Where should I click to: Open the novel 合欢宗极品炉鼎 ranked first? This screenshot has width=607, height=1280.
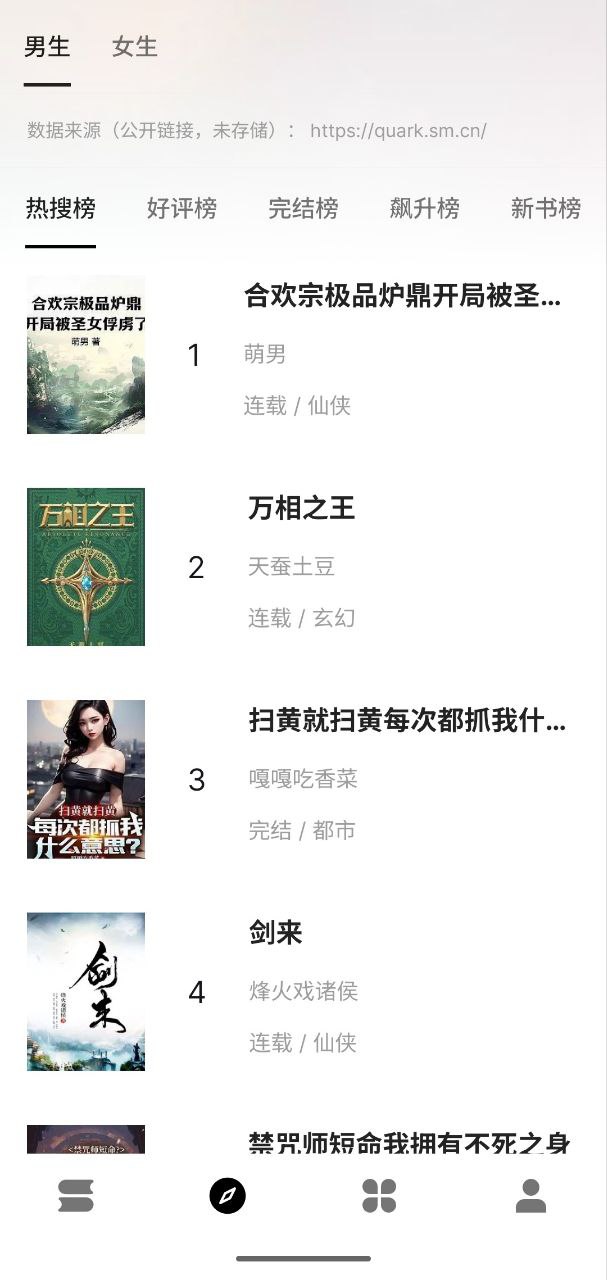click(x=402, y=296)
